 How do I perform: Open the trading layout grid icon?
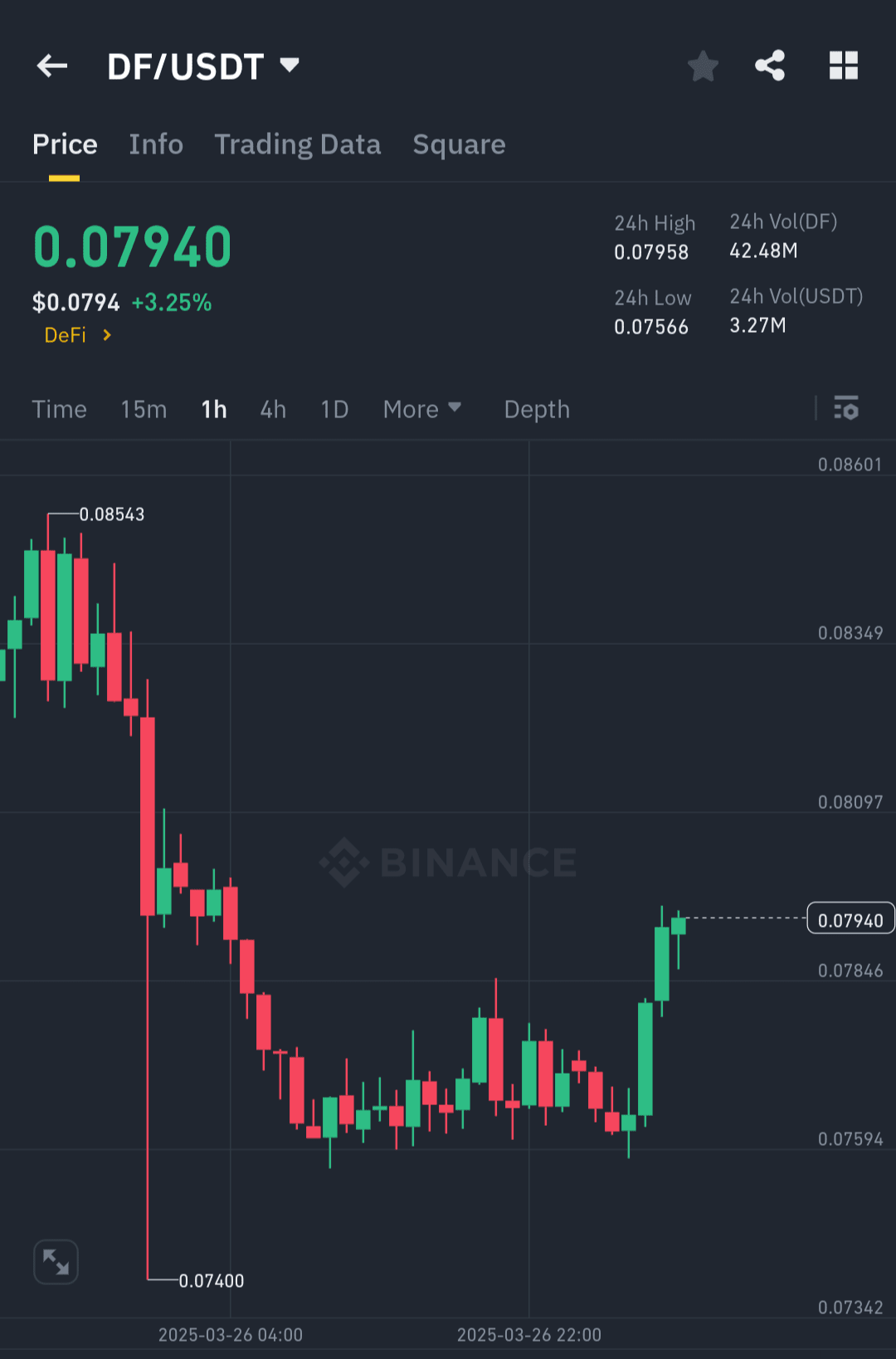(x=844, y=66)
